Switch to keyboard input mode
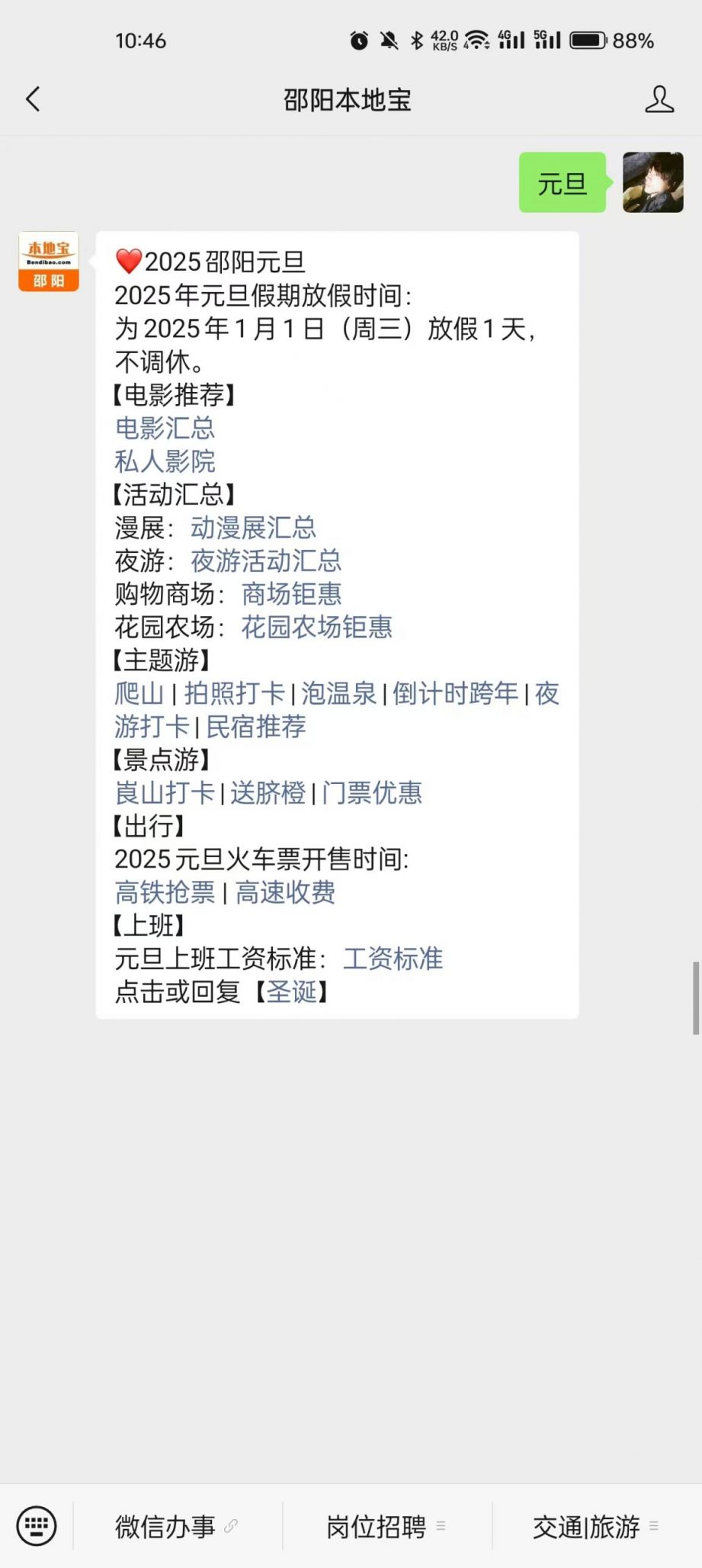This screenshot has width=702, height=1568. (36, 1526)
